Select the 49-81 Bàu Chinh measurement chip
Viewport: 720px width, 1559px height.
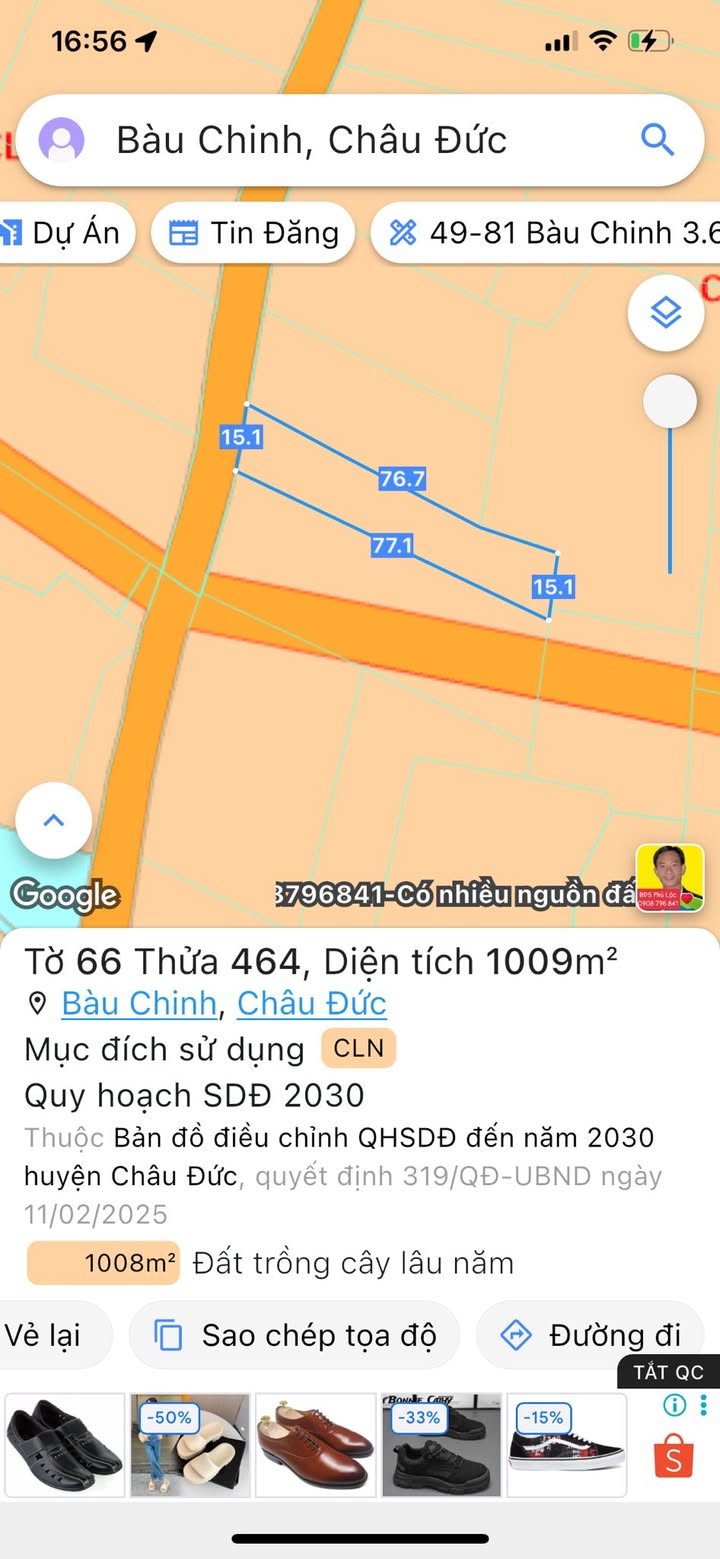[550, 233]
